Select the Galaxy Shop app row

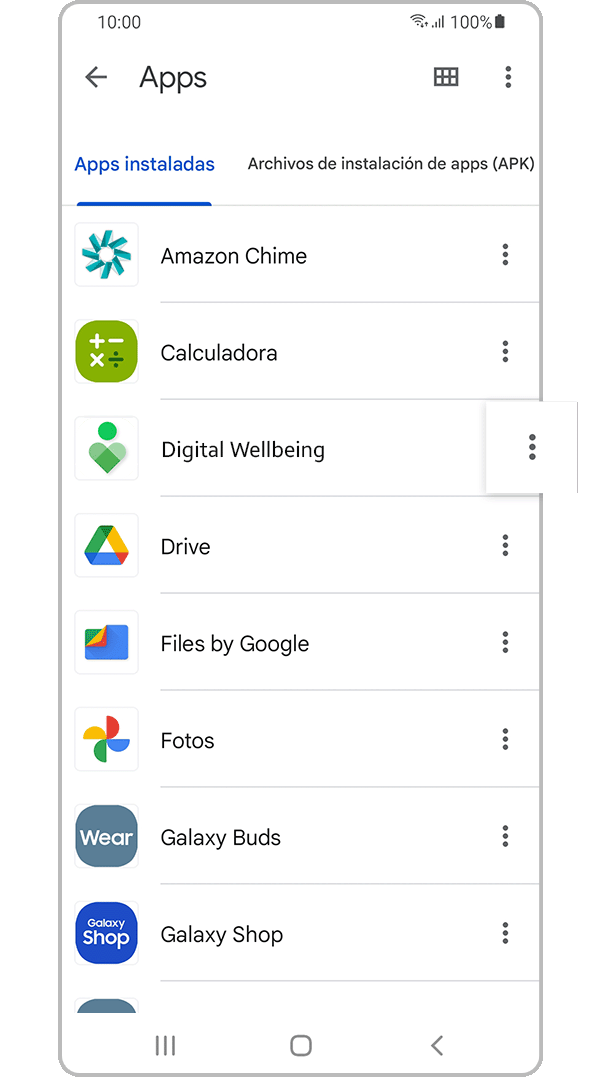tap(222, 935)
